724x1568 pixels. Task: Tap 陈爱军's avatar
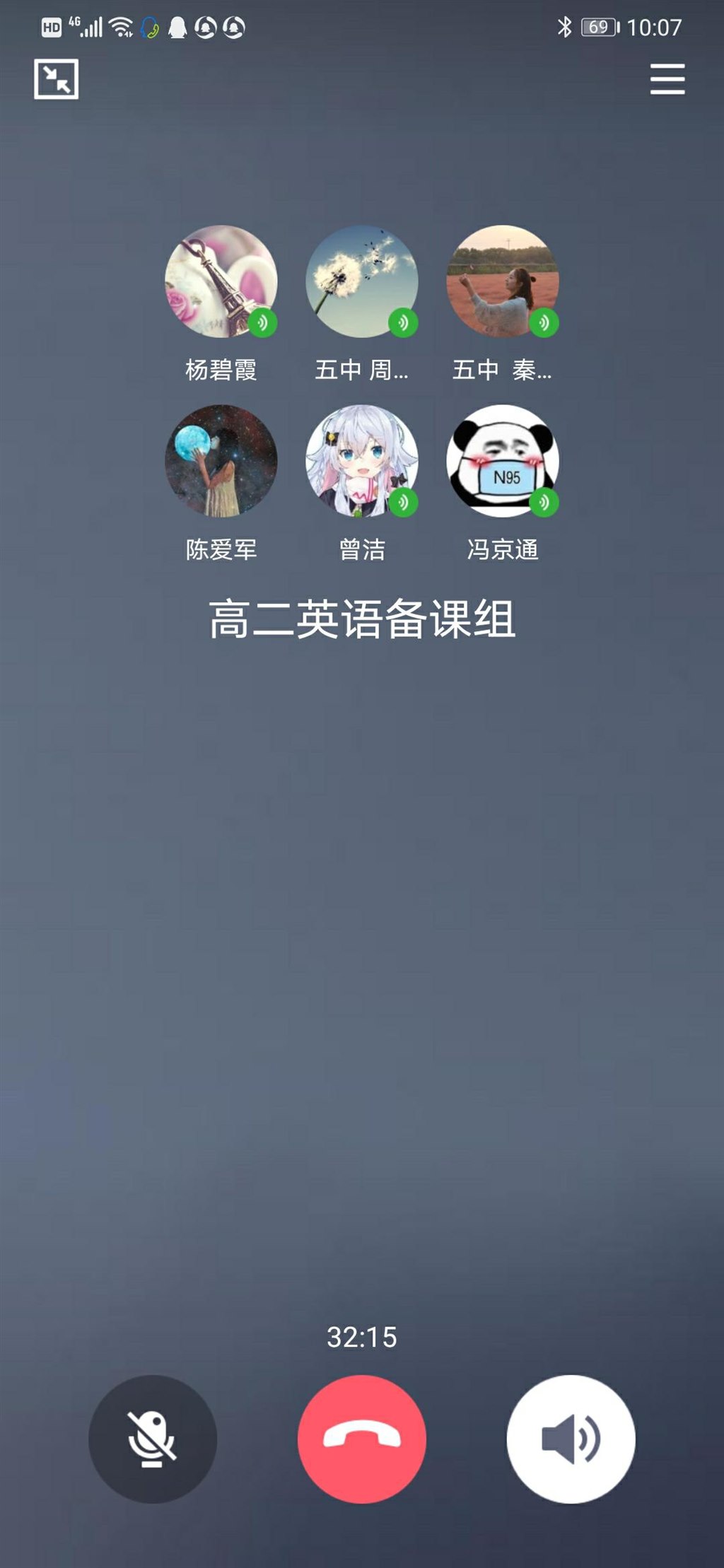[221, 460]
